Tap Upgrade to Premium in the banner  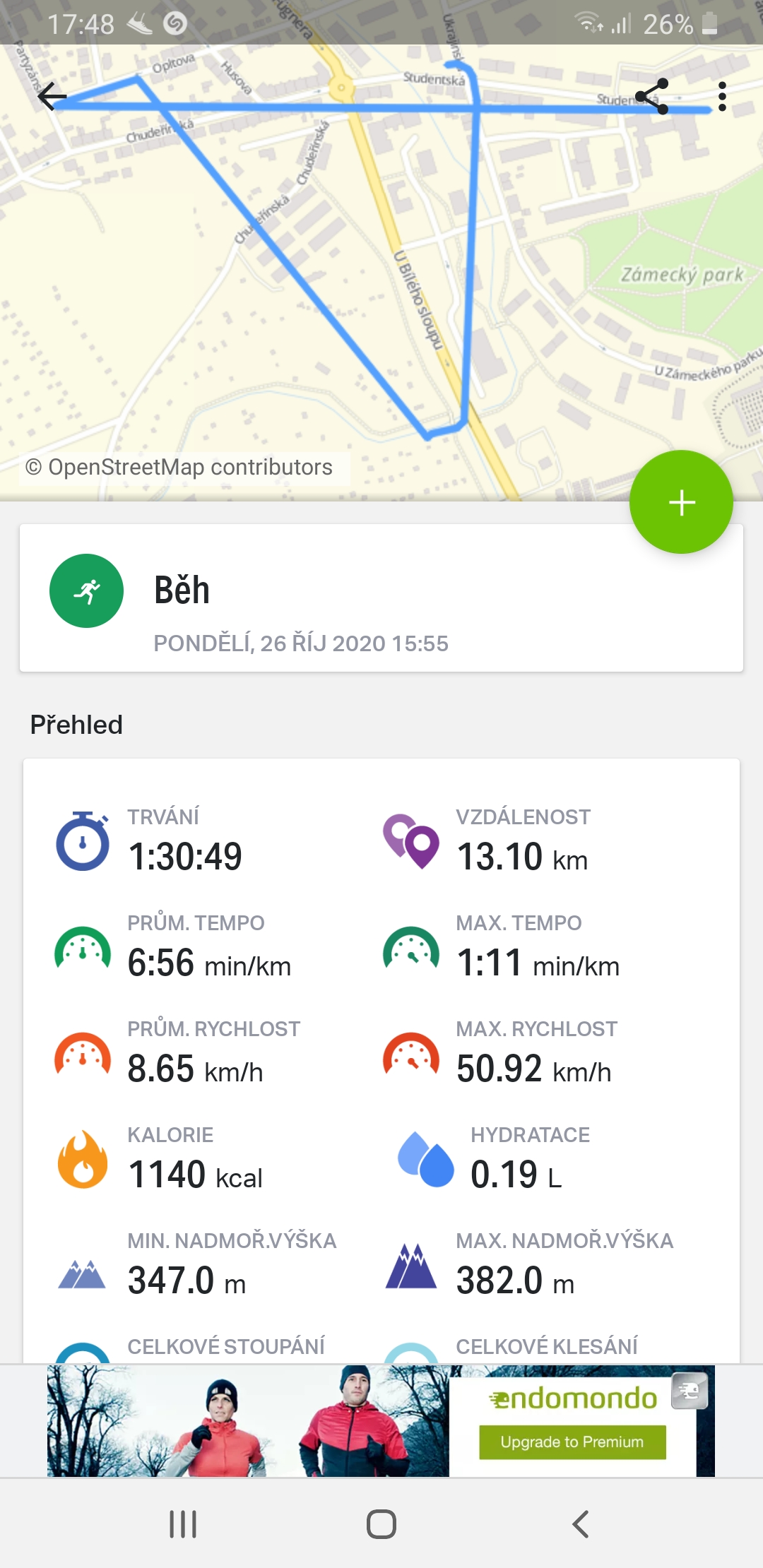[572, 1442]
